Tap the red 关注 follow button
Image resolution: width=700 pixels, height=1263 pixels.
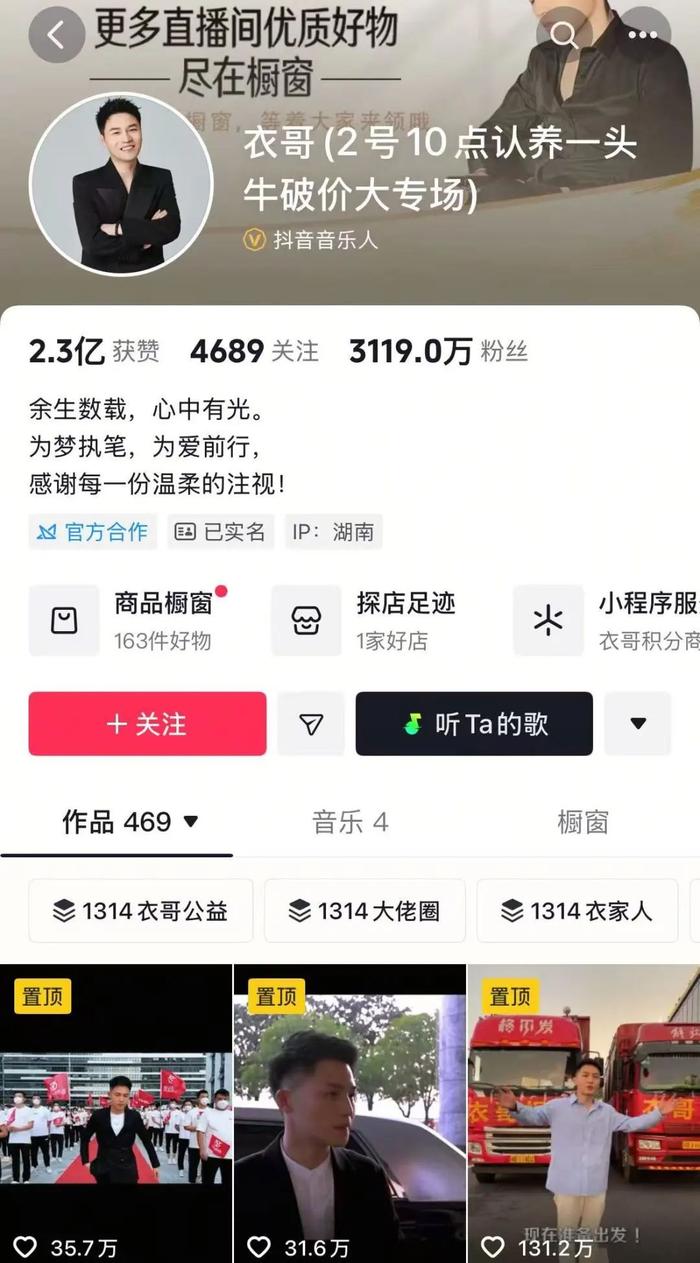point(147,724)
